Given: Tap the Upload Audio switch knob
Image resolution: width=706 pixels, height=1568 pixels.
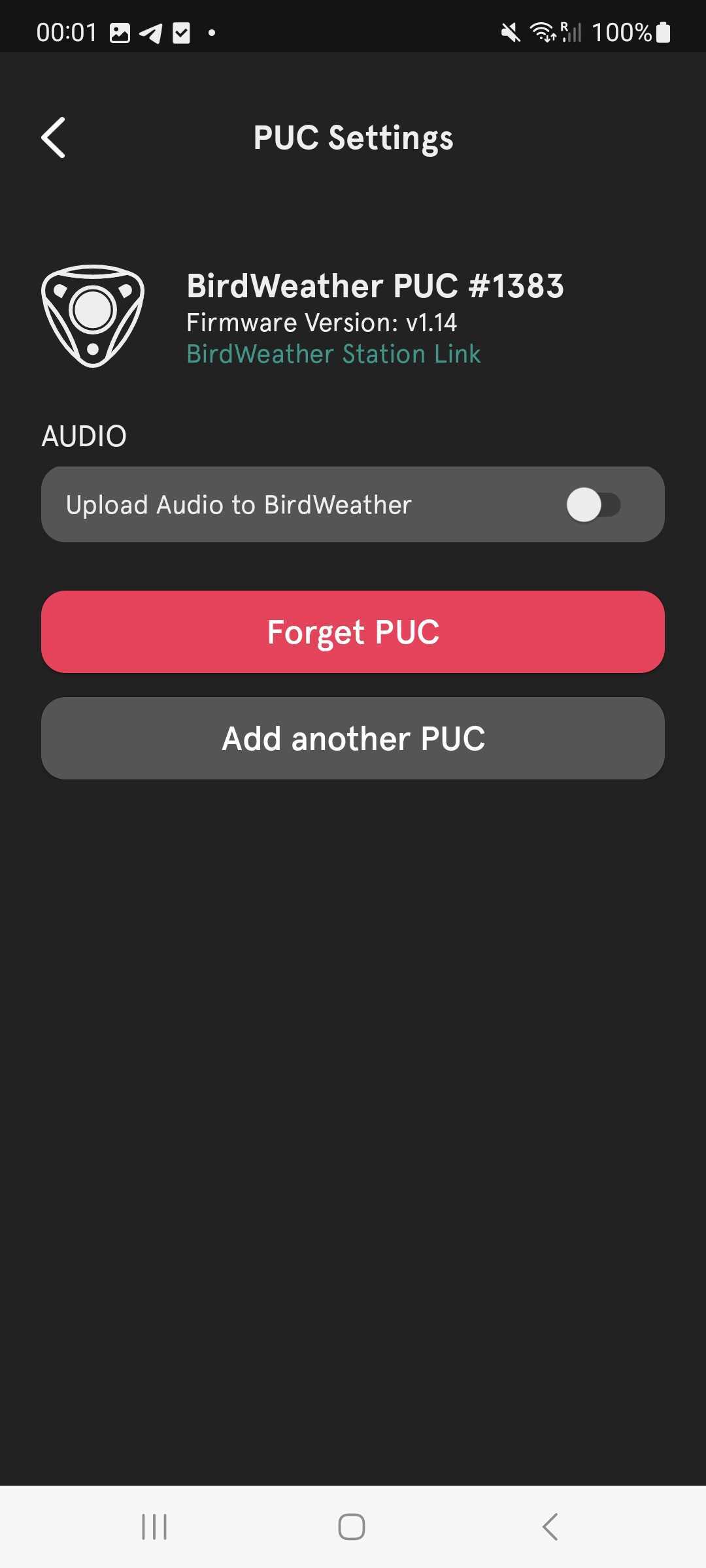Looking at the screenshot, I should pyautogui.click(x=586, y=504).
